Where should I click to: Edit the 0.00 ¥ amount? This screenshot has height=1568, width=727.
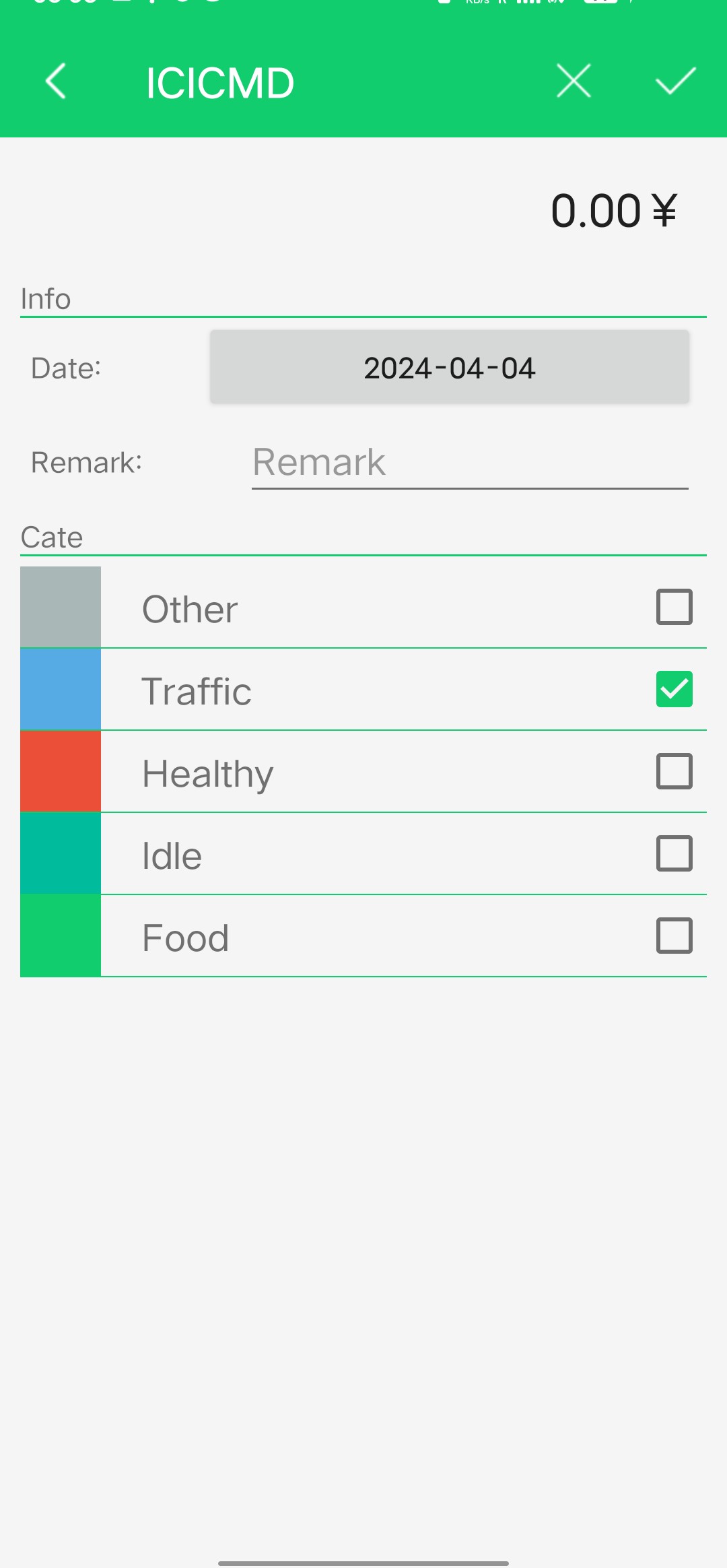coord(614,211)
